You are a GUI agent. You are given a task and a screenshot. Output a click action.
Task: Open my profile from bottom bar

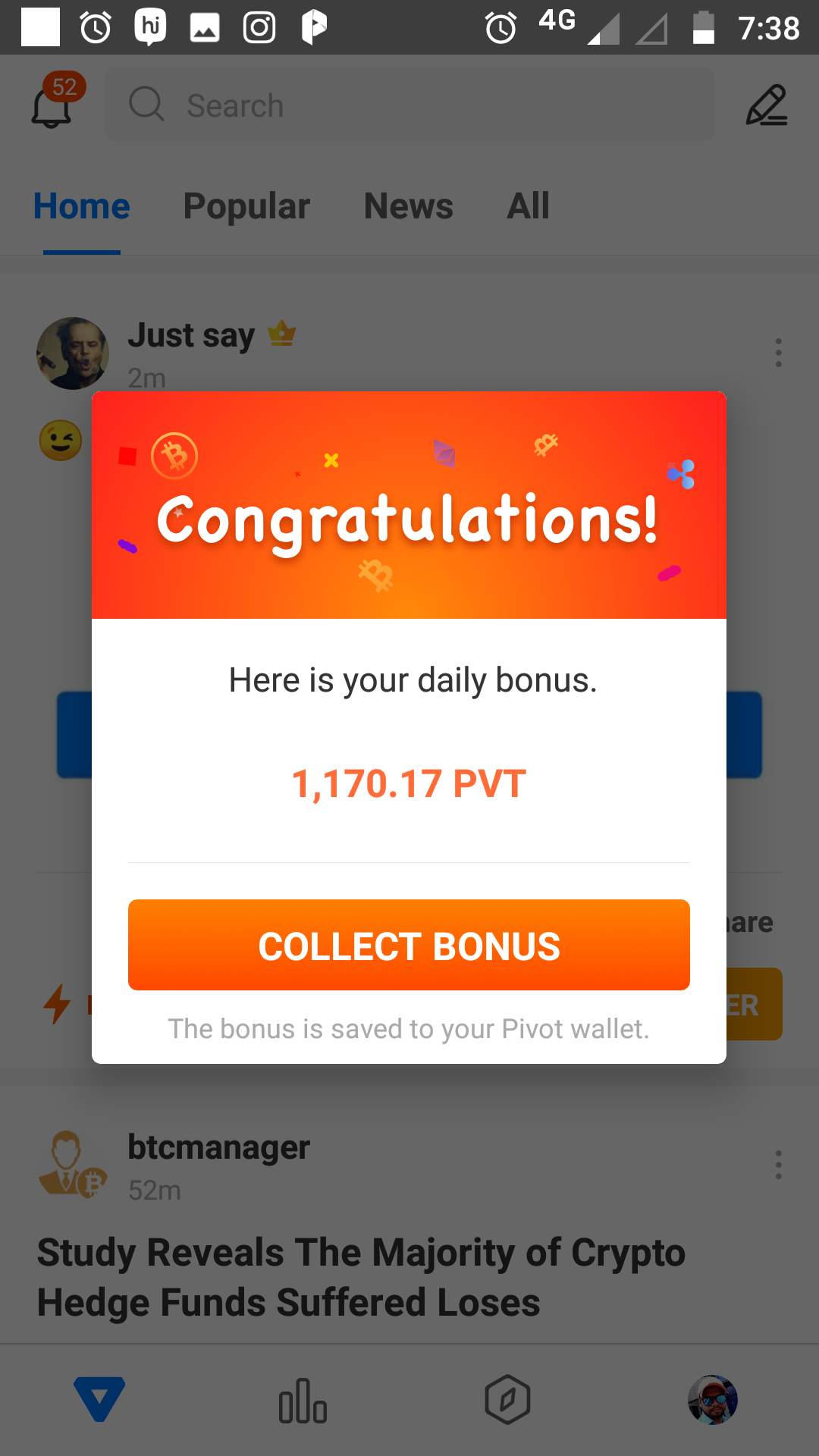712,1400
